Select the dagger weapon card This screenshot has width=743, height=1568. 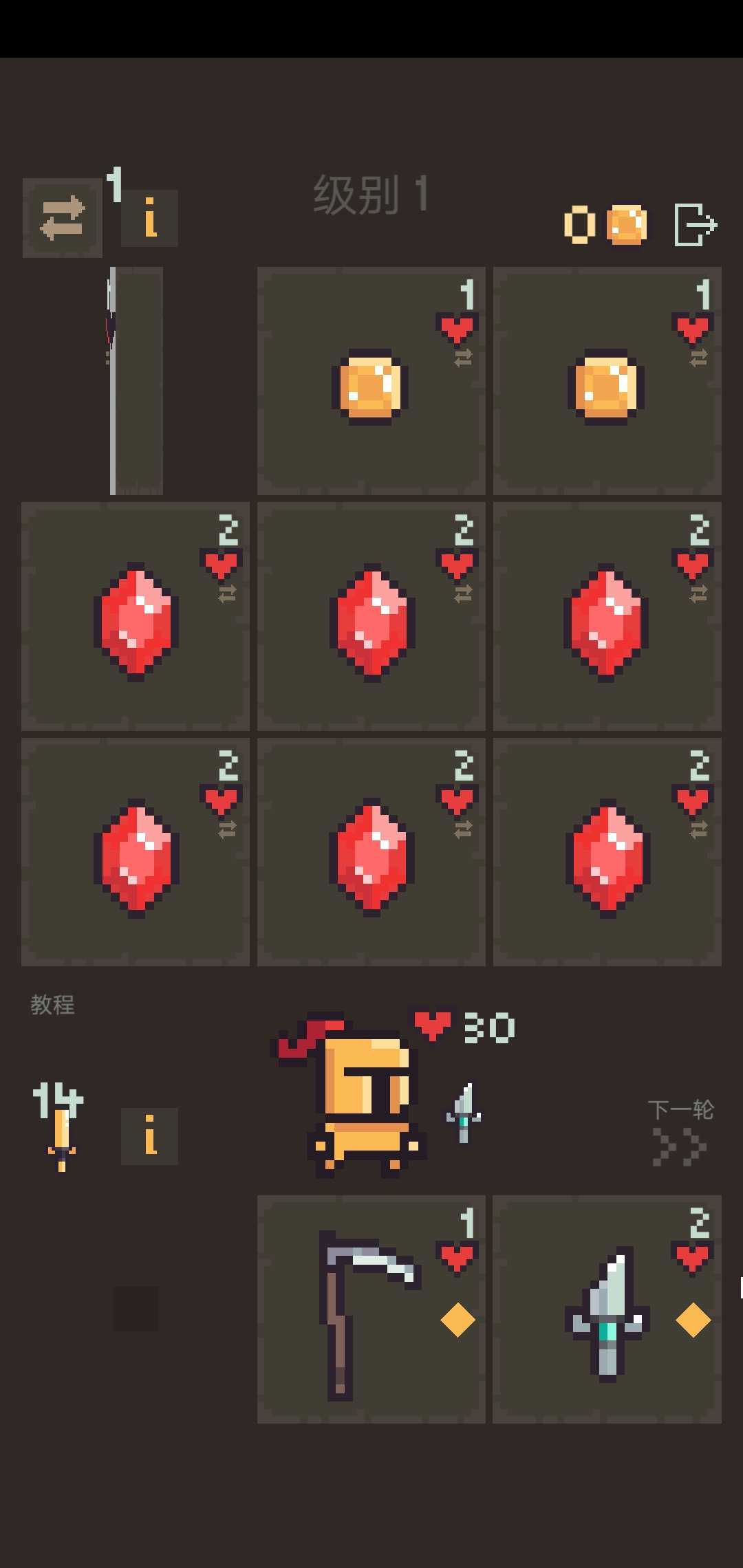click(x=607, y=1309)
